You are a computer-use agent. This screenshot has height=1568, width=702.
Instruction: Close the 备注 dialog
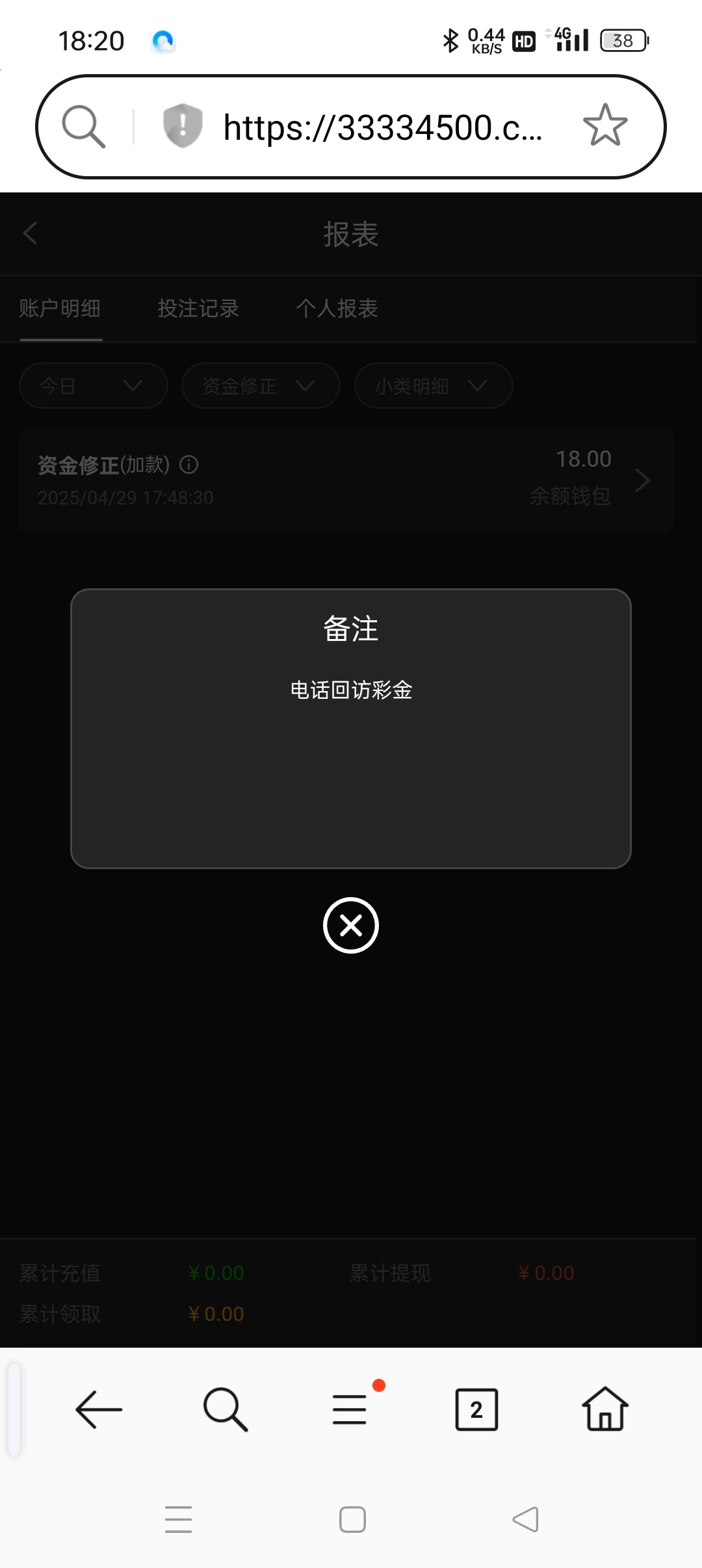click(x=351, y=925)
